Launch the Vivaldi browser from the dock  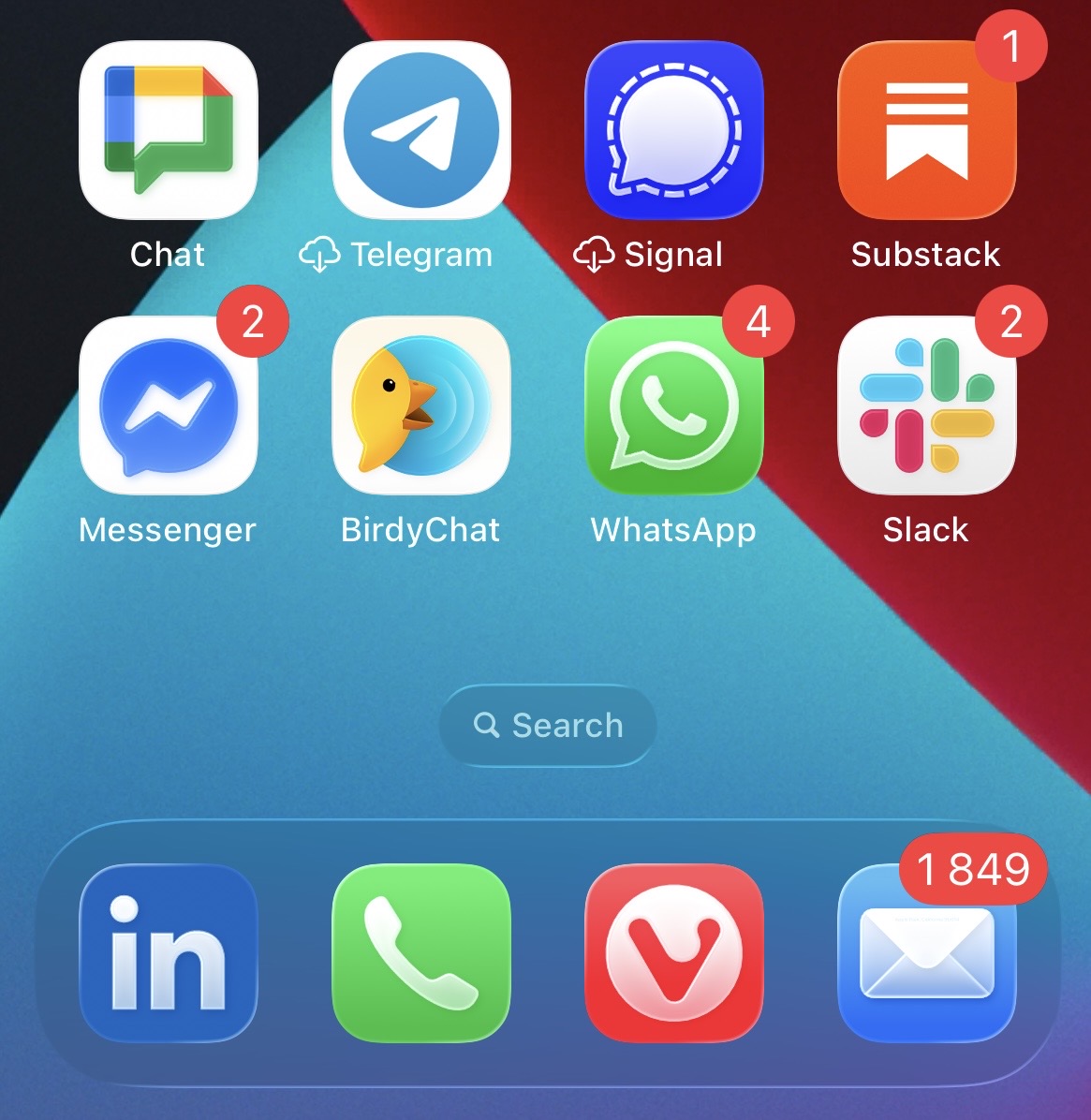(674, 952)
